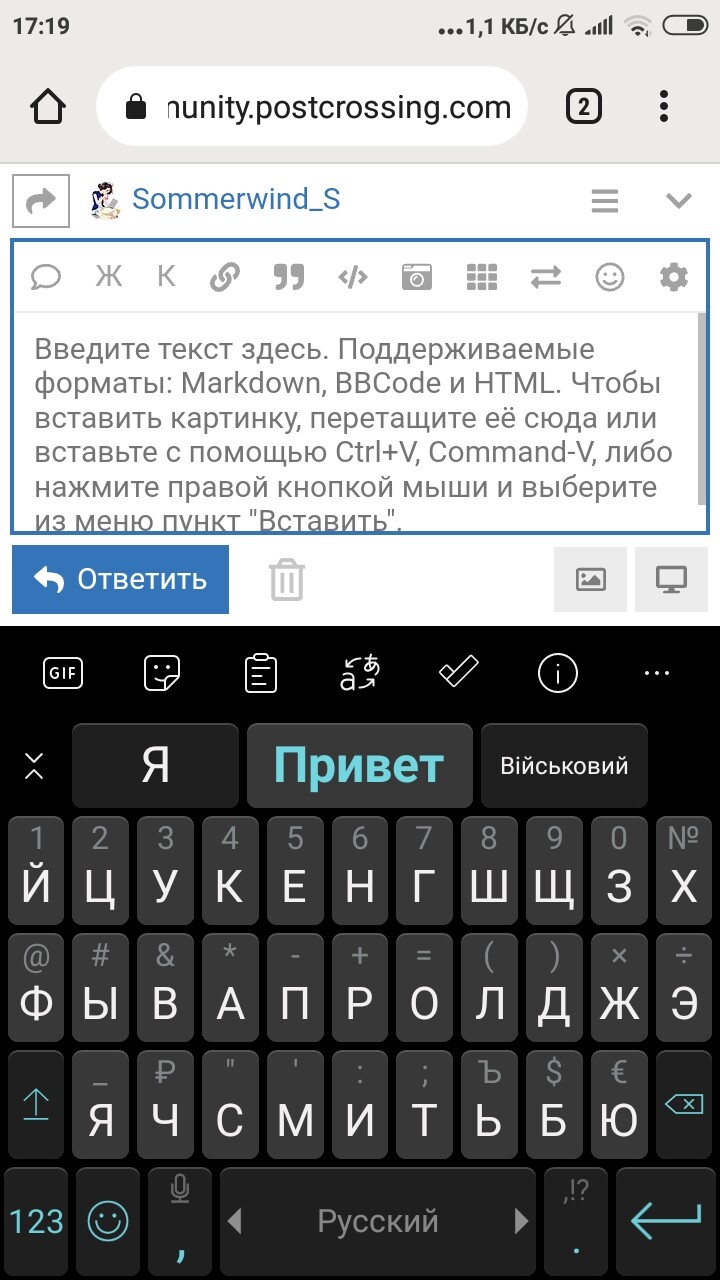Tap the Sommerwind_S username link
720x1280 pixels.
[x=236, y=200]
